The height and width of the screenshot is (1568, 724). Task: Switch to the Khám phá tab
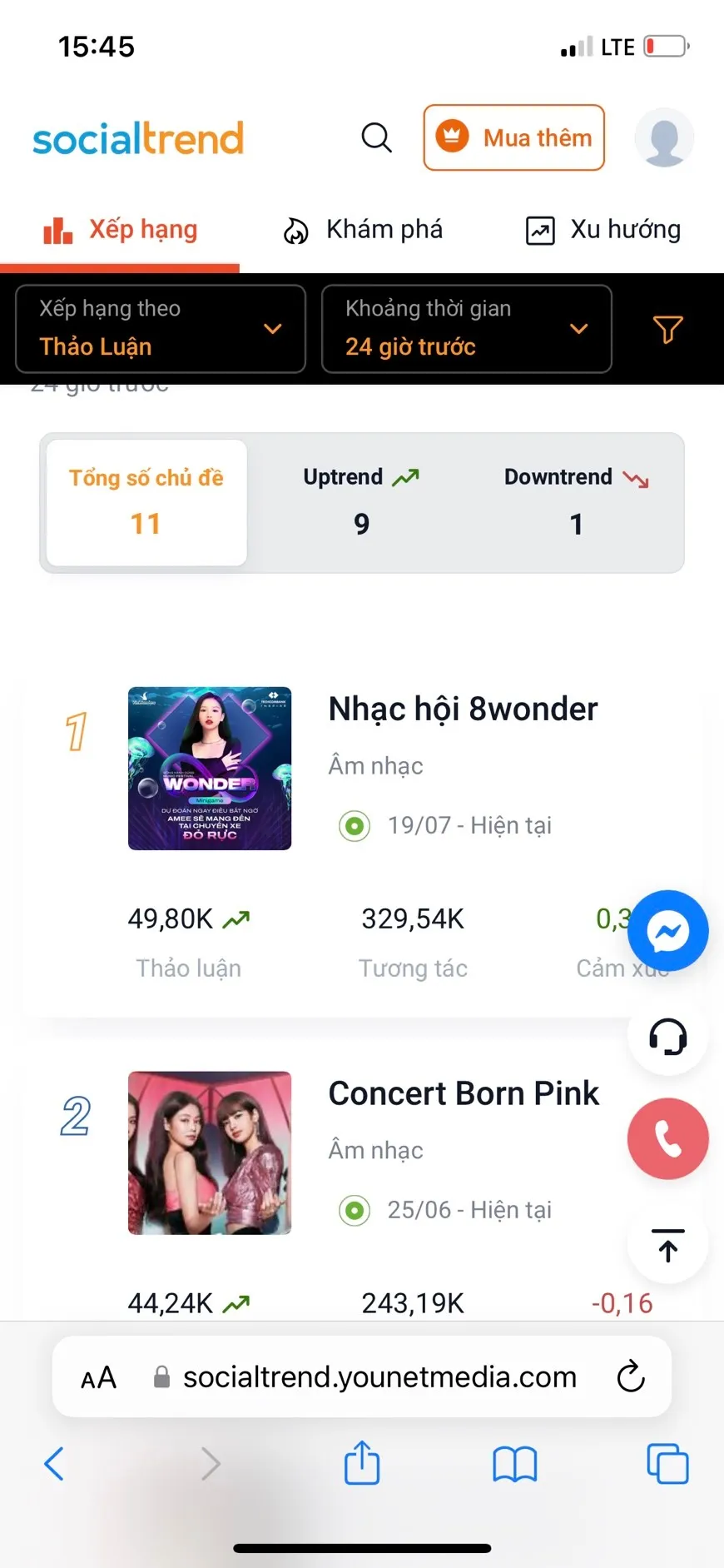click(363, 230)
